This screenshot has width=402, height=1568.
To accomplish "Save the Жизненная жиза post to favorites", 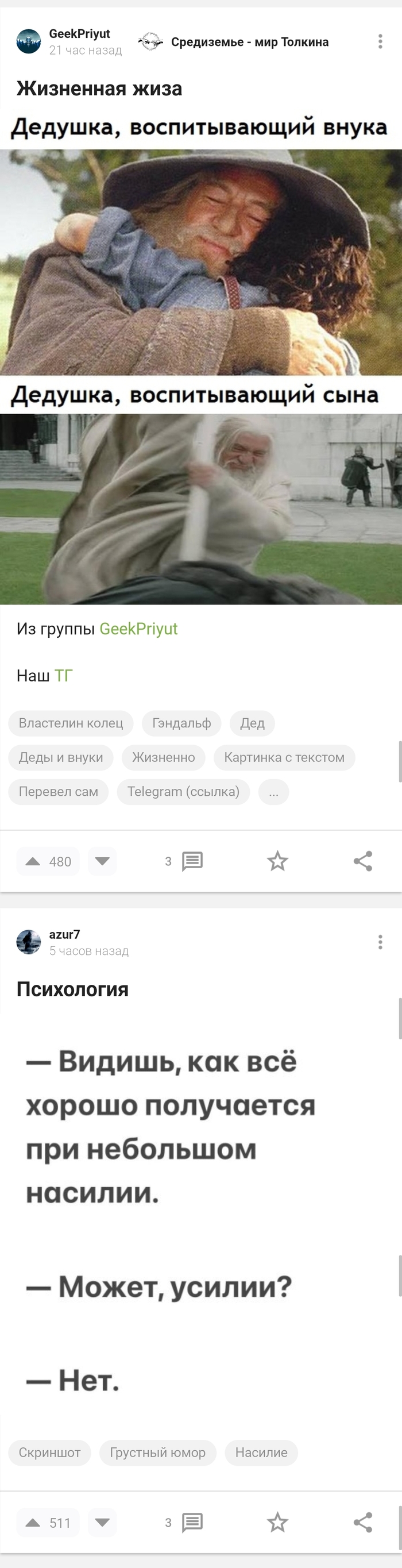I will (x=277, y=861).
